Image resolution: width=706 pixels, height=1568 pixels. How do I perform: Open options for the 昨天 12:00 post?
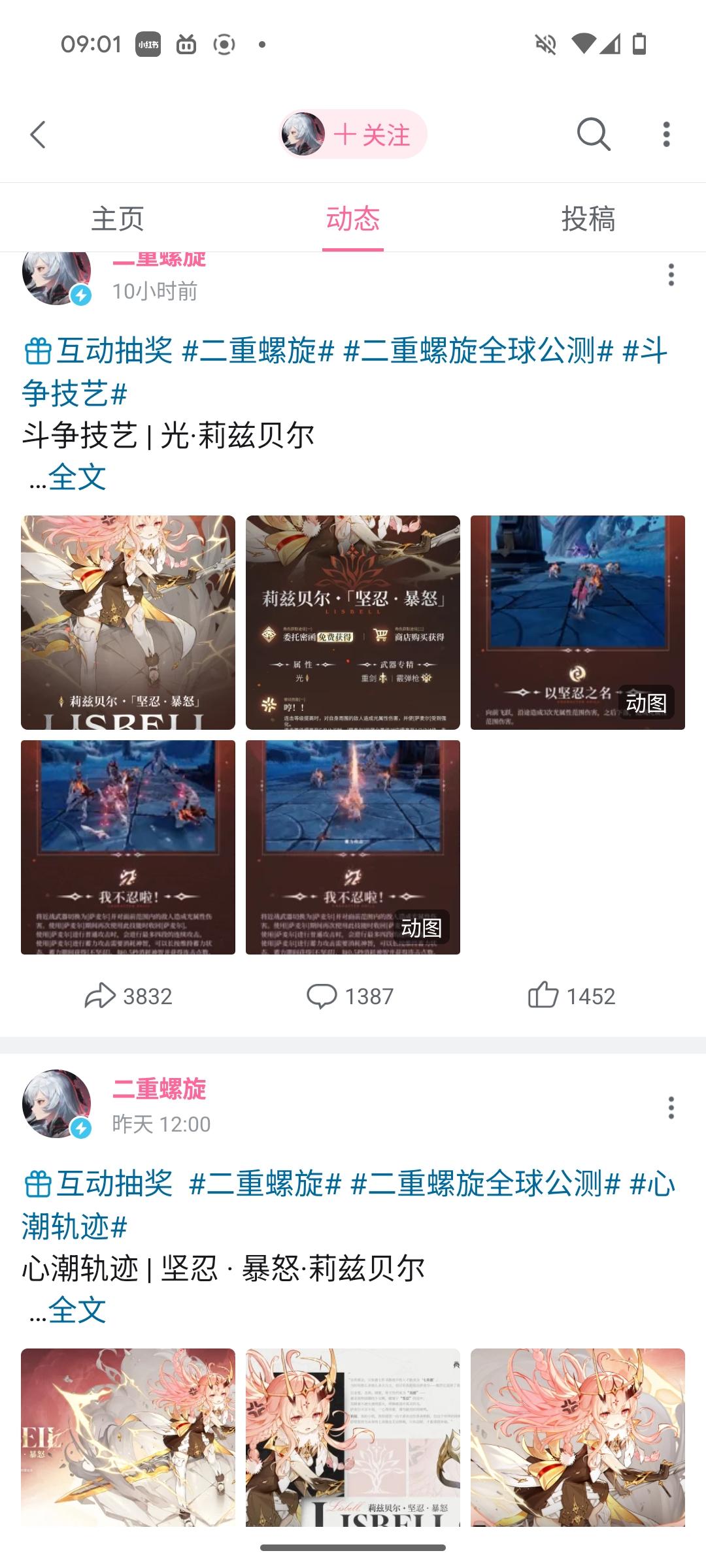[671, 1108]
